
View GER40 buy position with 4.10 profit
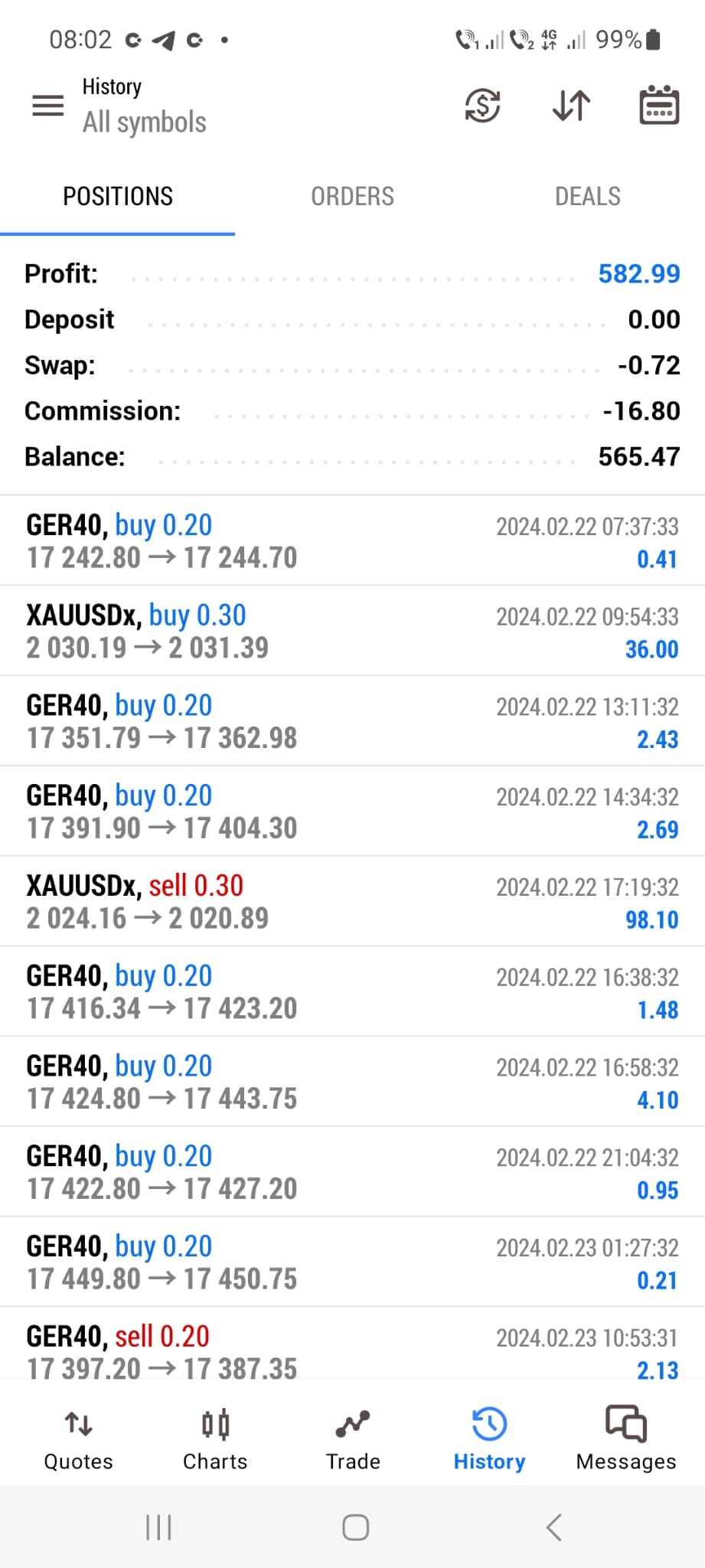click(352, 1082)
